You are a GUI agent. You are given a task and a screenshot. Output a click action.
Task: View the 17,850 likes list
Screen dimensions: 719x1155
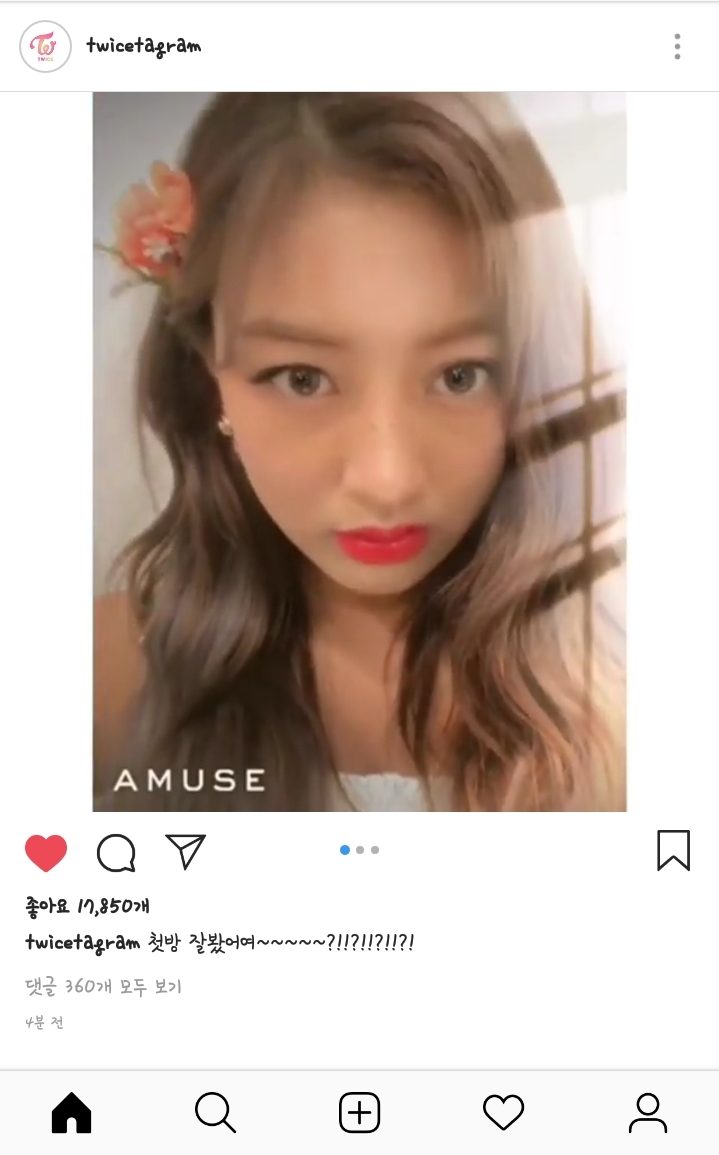coord(87,906)
